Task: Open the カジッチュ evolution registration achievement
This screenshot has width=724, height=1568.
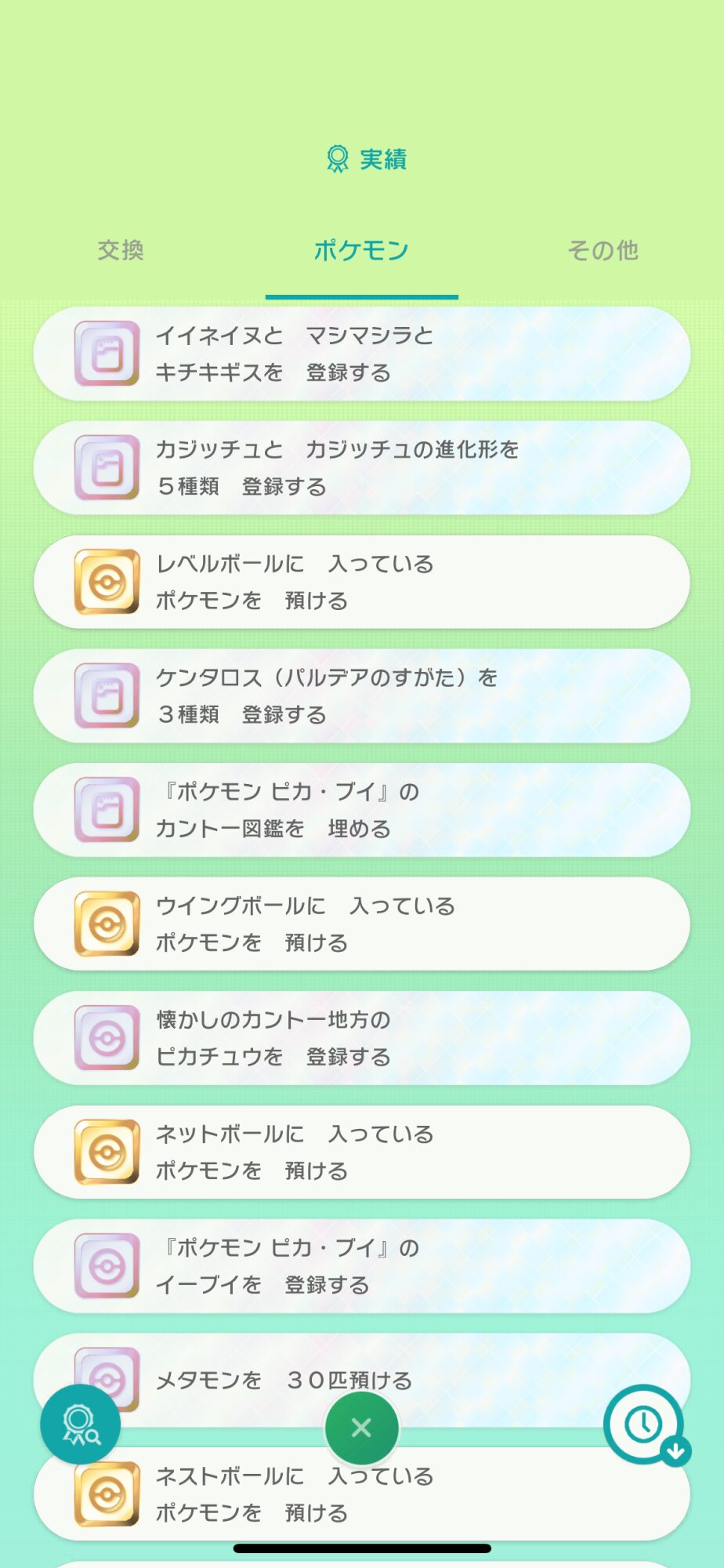Action: [361, 468]
